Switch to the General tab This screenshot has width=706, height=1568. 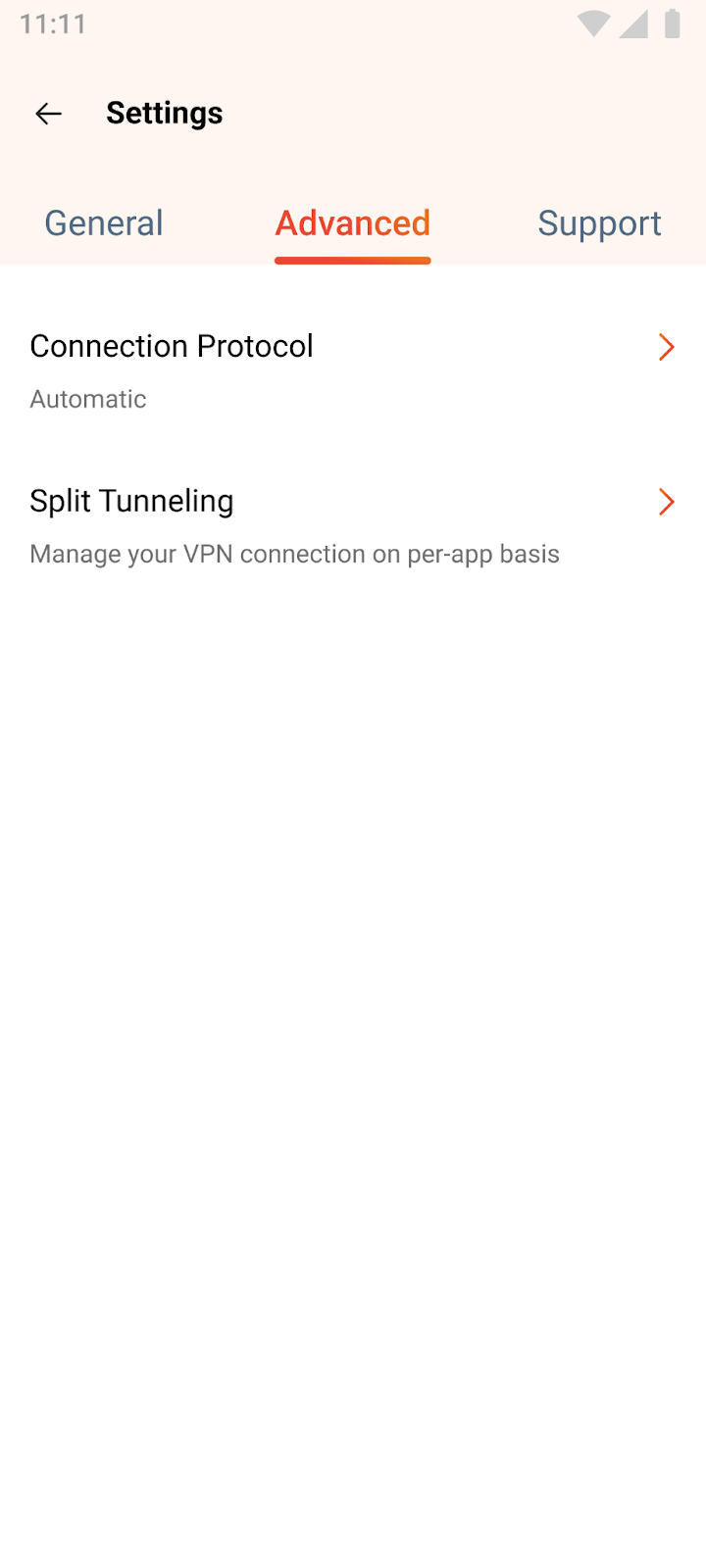coord(104,223)
